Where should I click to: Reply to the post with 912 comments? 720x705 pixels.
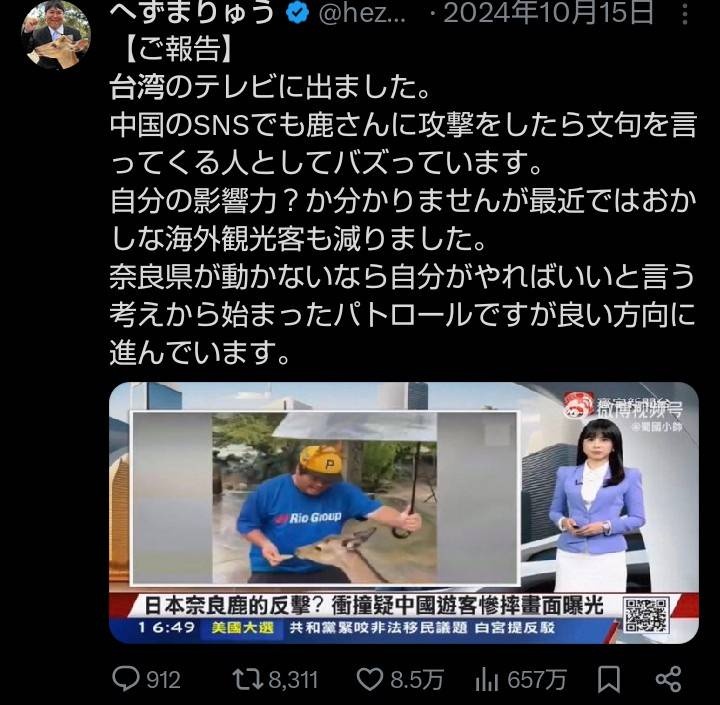[127, 679]
